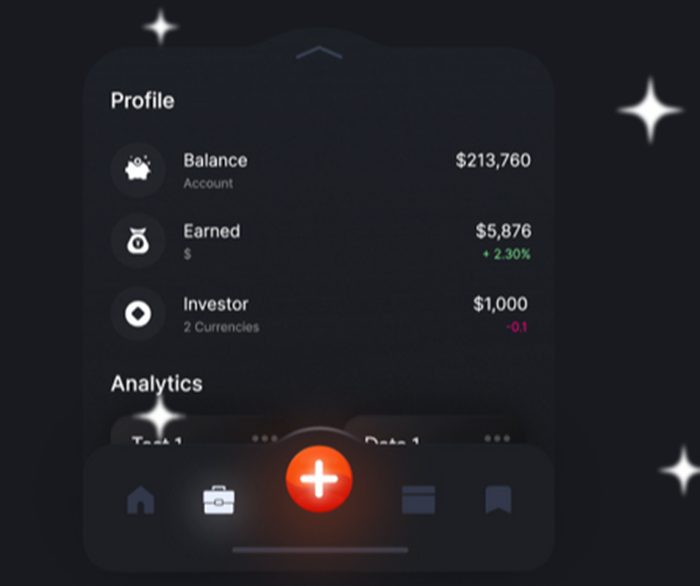Open the cards tab

[418, 499]
